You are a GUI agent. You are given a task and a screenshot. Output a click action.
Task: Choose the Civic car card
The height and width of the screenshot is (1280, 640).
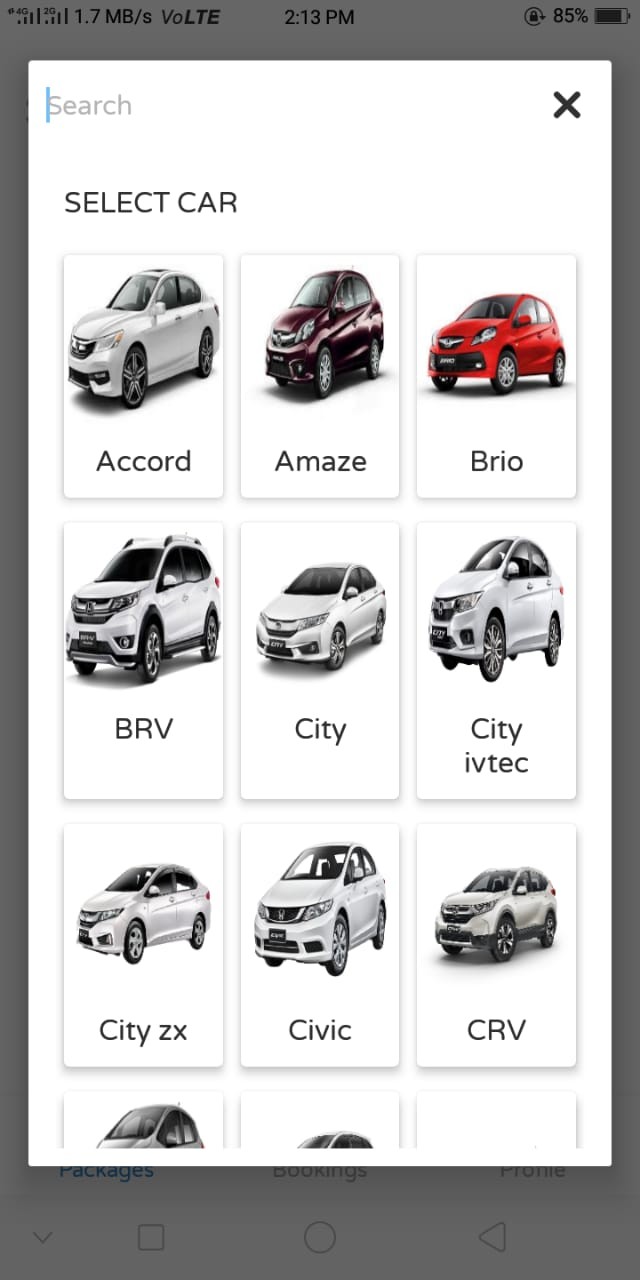pyautogui.click(x=320, y=945)
